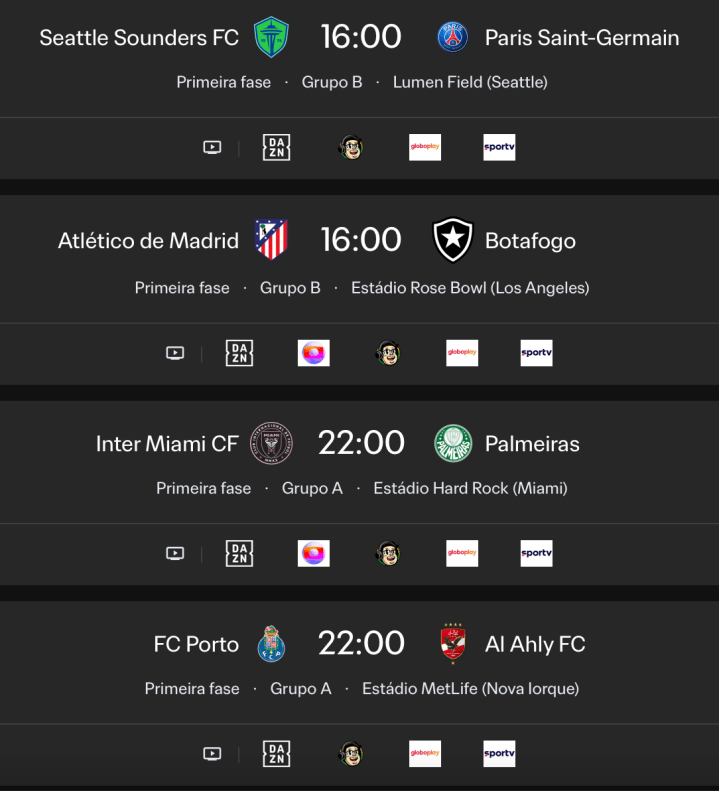Tap the Globo logo under Atlético de Madrid match
Screen dimensions: 719x791
pyautogui.click(x=314, y=353)
